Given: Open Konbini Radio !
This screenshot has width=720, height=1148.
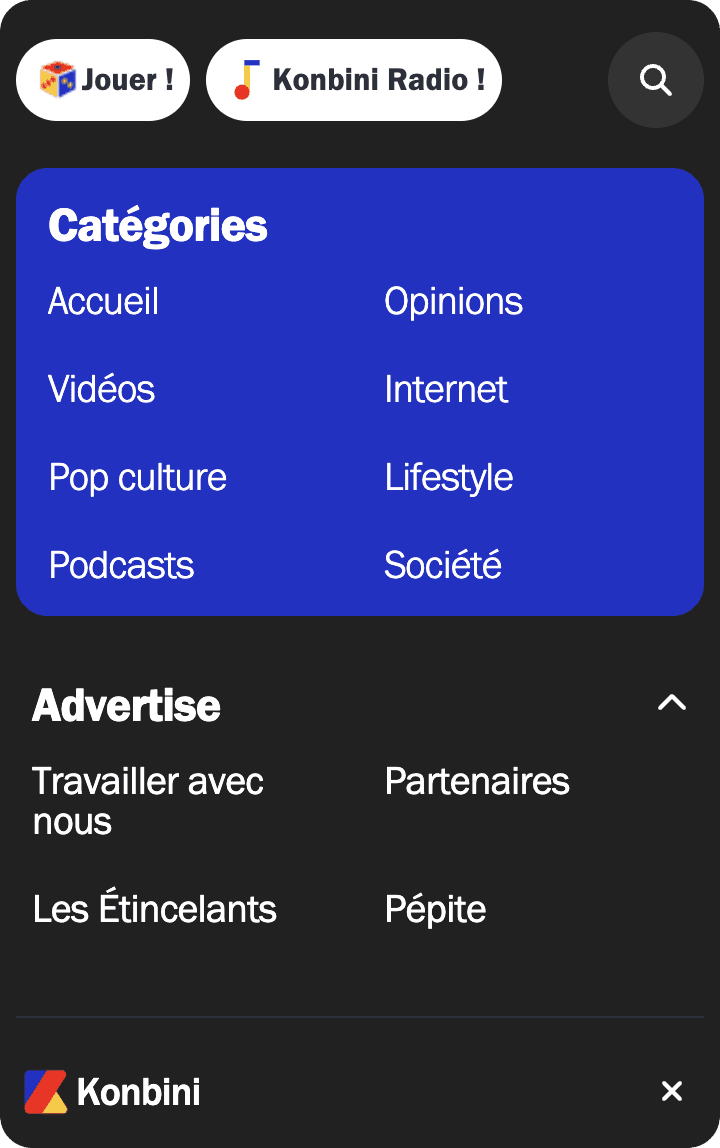Looking at the screenshot, I should (x=353, y=80).
